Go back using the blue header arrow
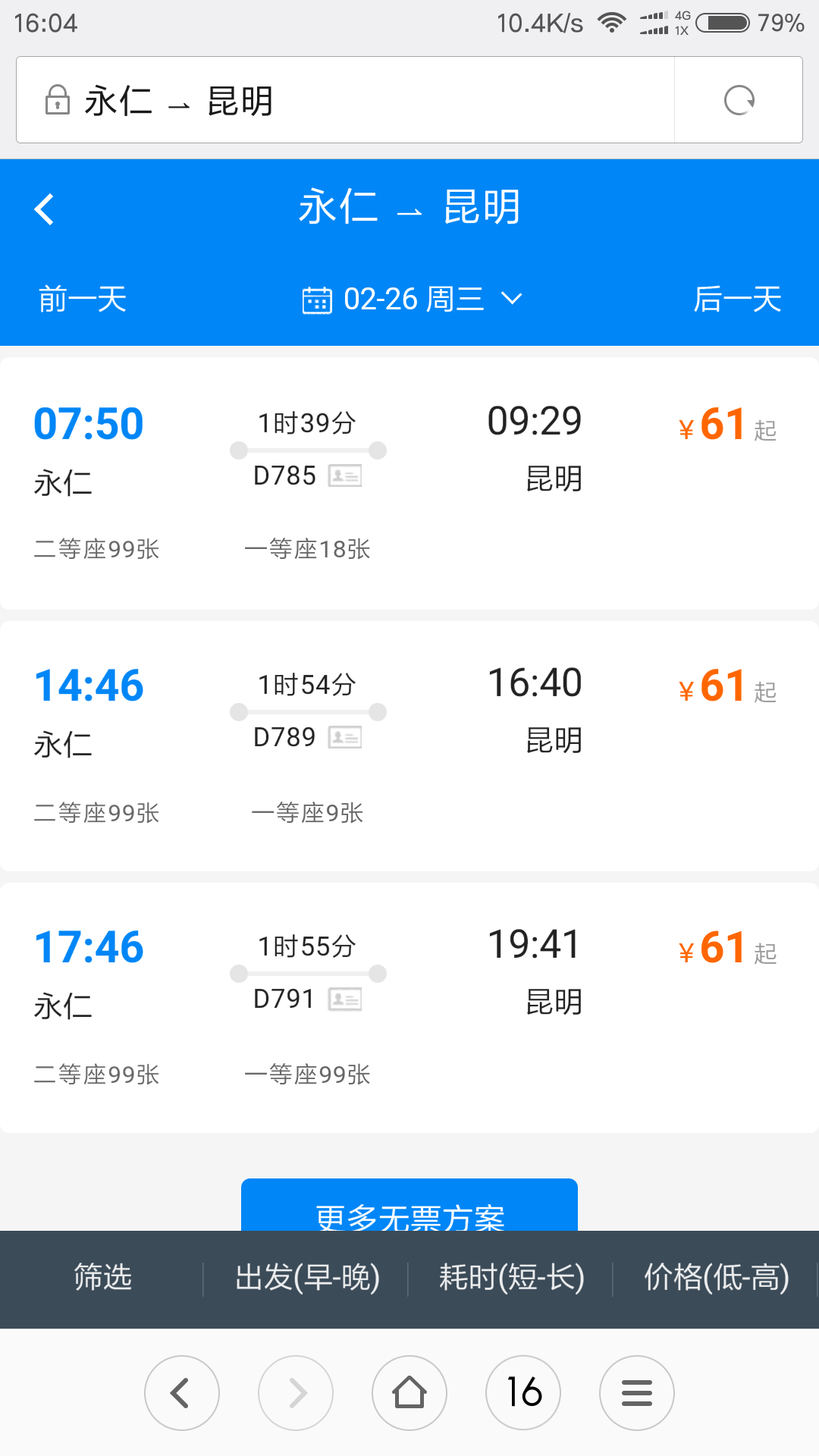819x1456 pixels. click(45, 209)
